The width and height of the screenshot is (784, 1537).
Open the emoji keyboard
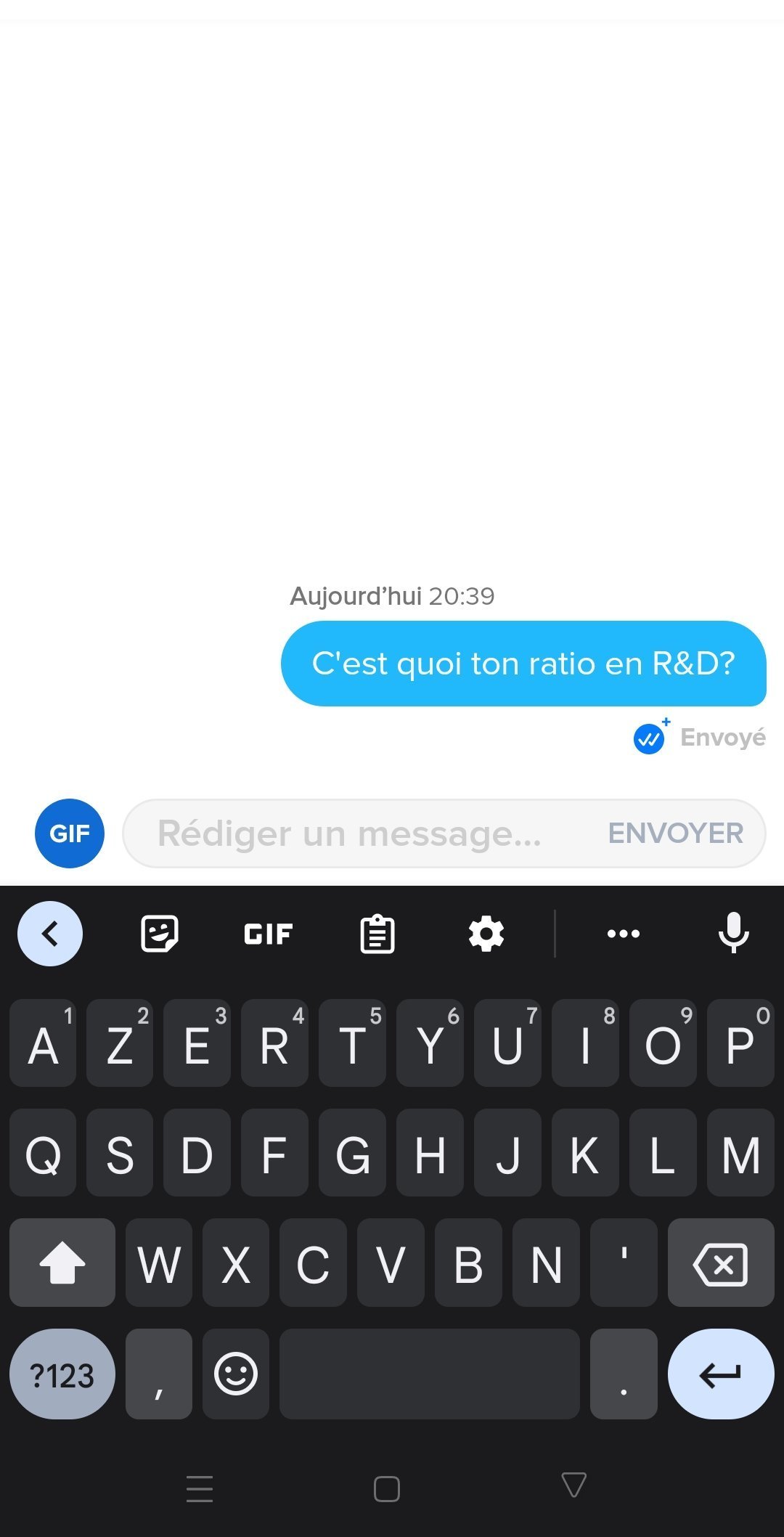click(236, 1374)
